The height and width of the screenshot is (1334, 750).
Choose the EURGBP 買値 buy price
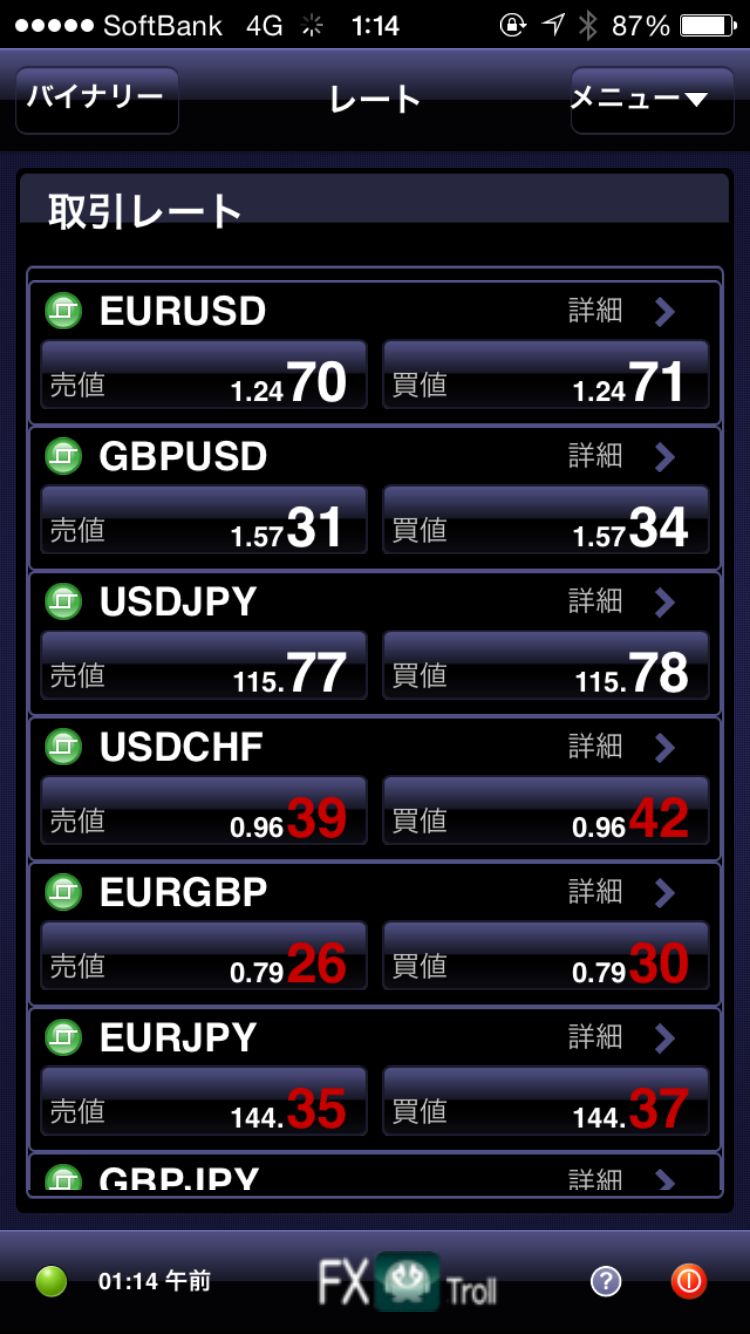[546, 956]
